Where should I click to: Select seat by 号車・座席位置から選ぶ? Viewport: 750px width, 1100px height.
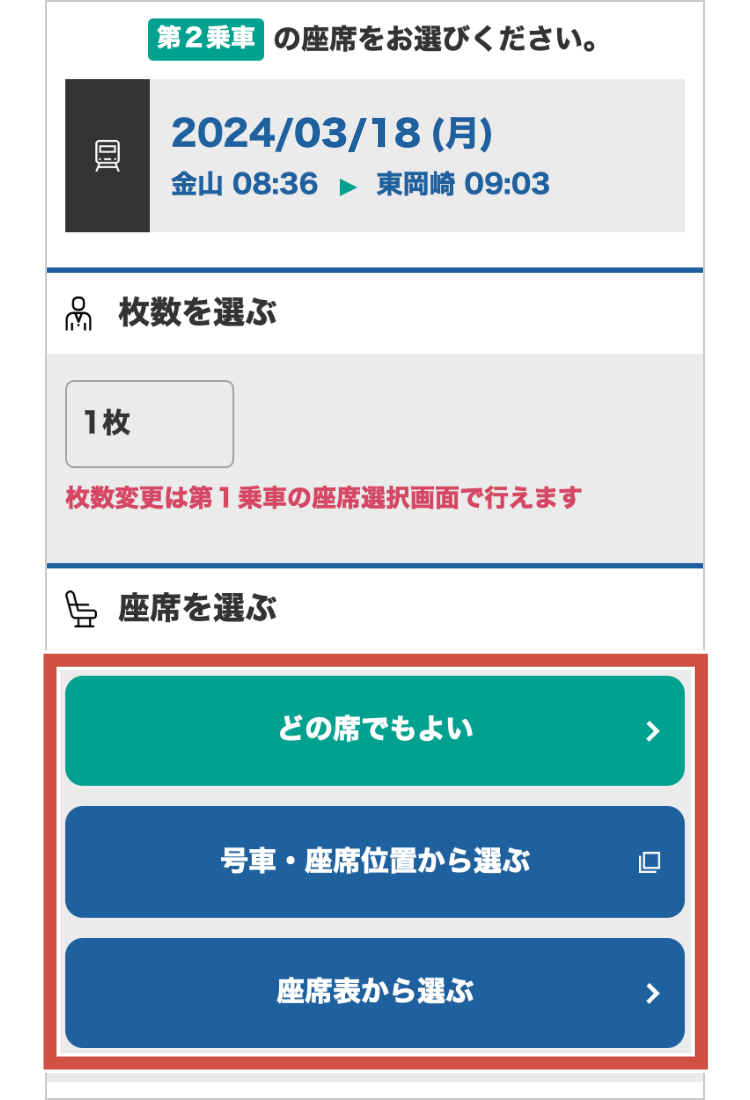tap(375, 862)
